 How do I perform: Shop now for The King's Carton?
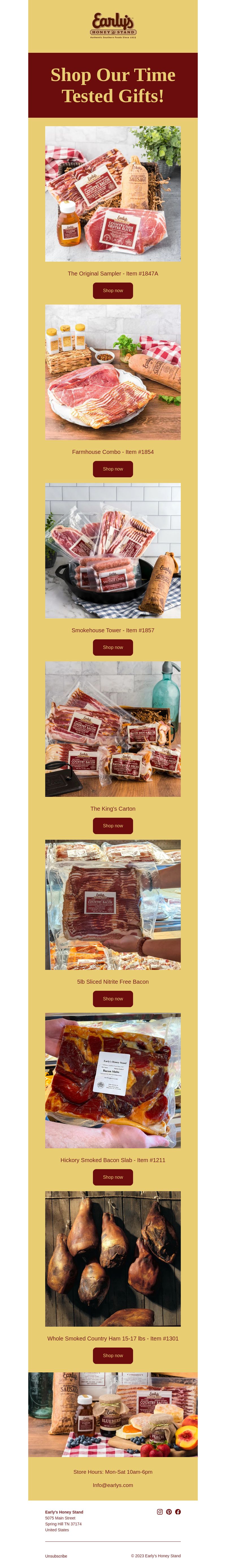(x=113, y=825)
